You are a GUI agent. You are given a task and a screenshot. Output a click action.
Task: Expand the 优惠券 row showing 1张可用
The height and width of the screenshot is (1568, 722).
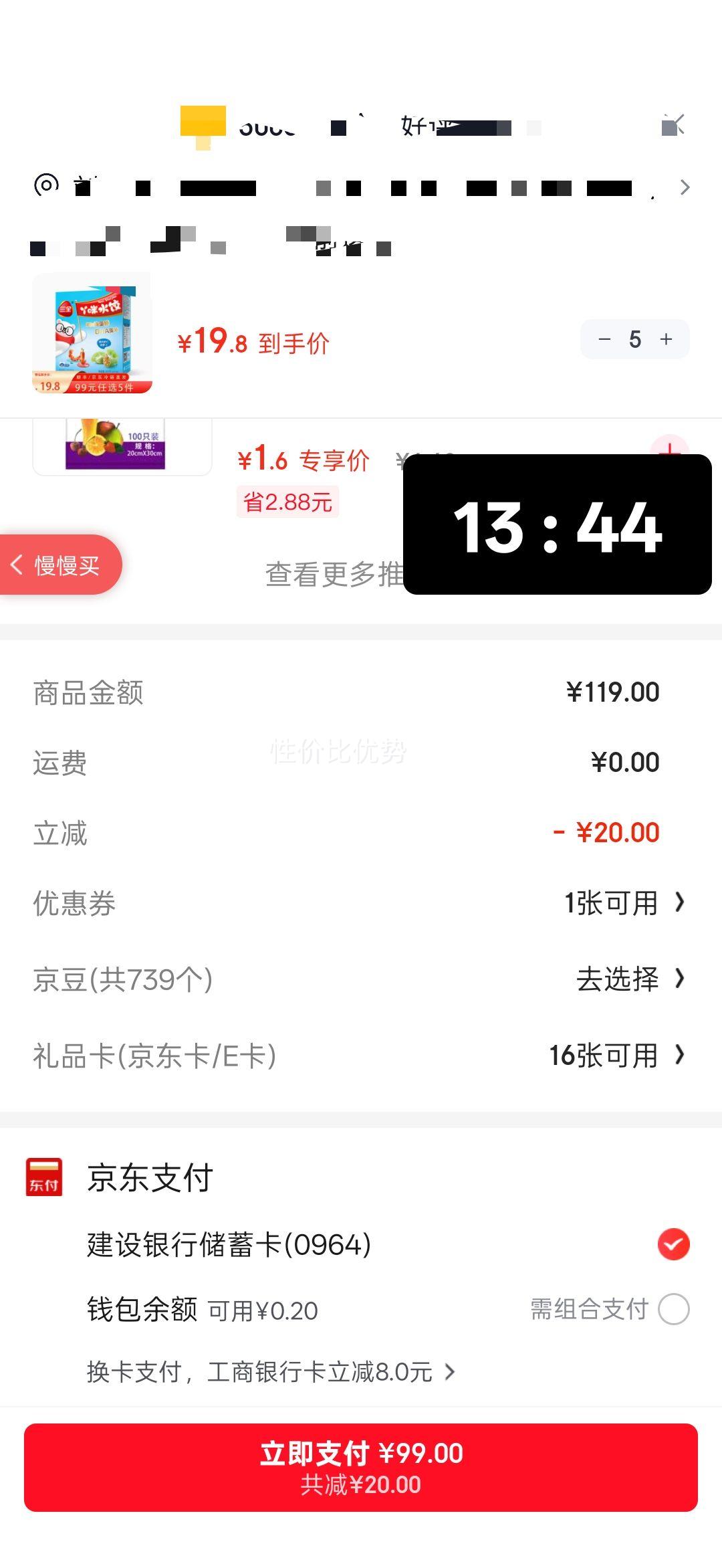[x=622, y=903]
